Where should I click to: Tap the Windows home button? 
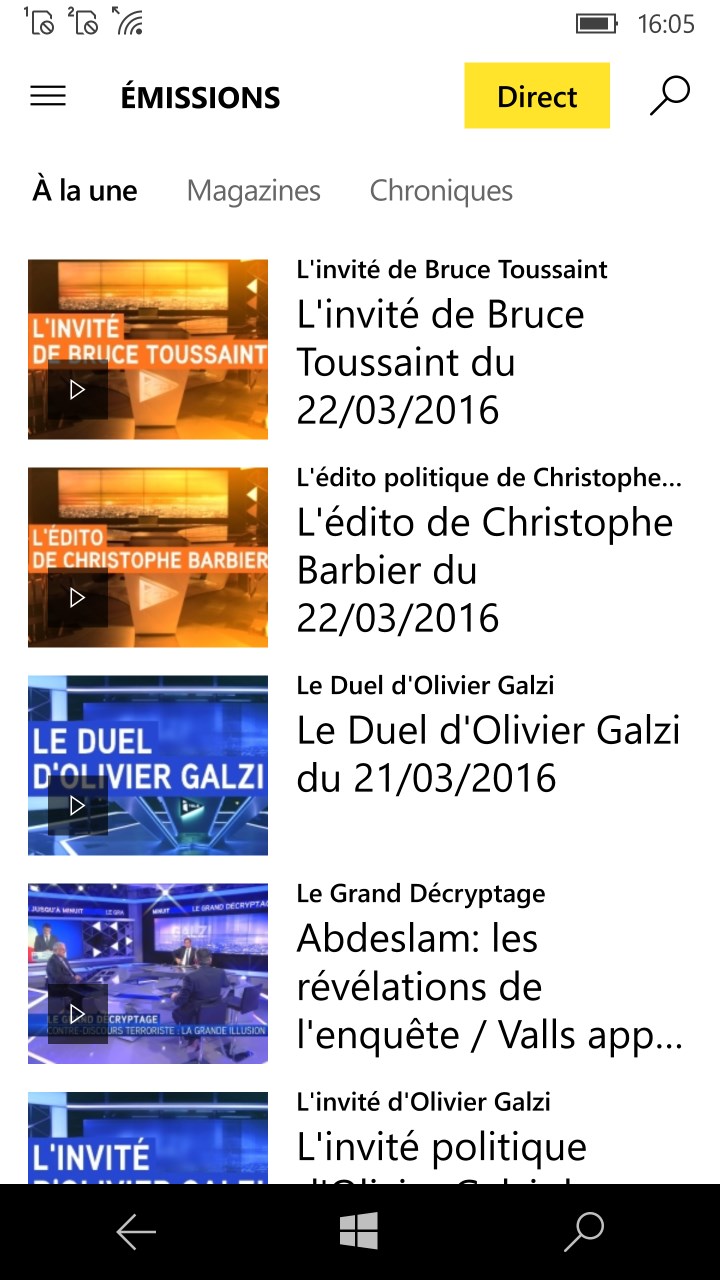[x=359, y=1232]
